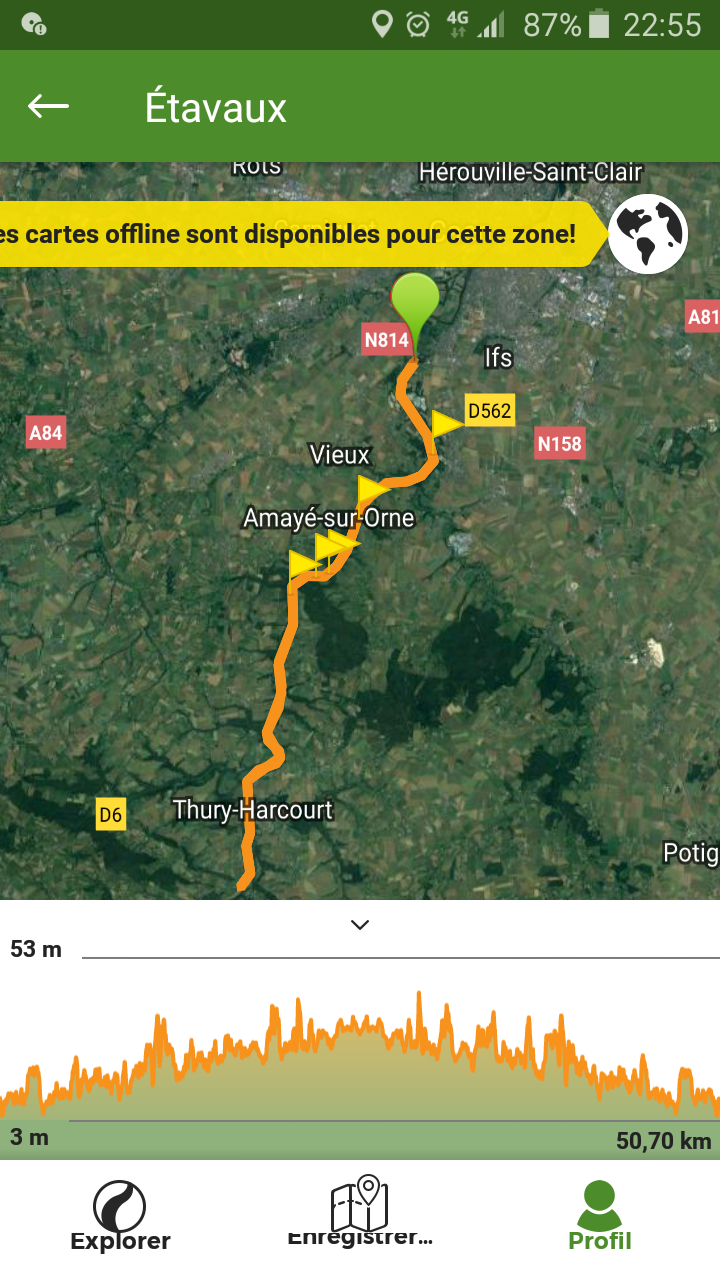Tap the yellow offline maps banner

pos(300,235)
